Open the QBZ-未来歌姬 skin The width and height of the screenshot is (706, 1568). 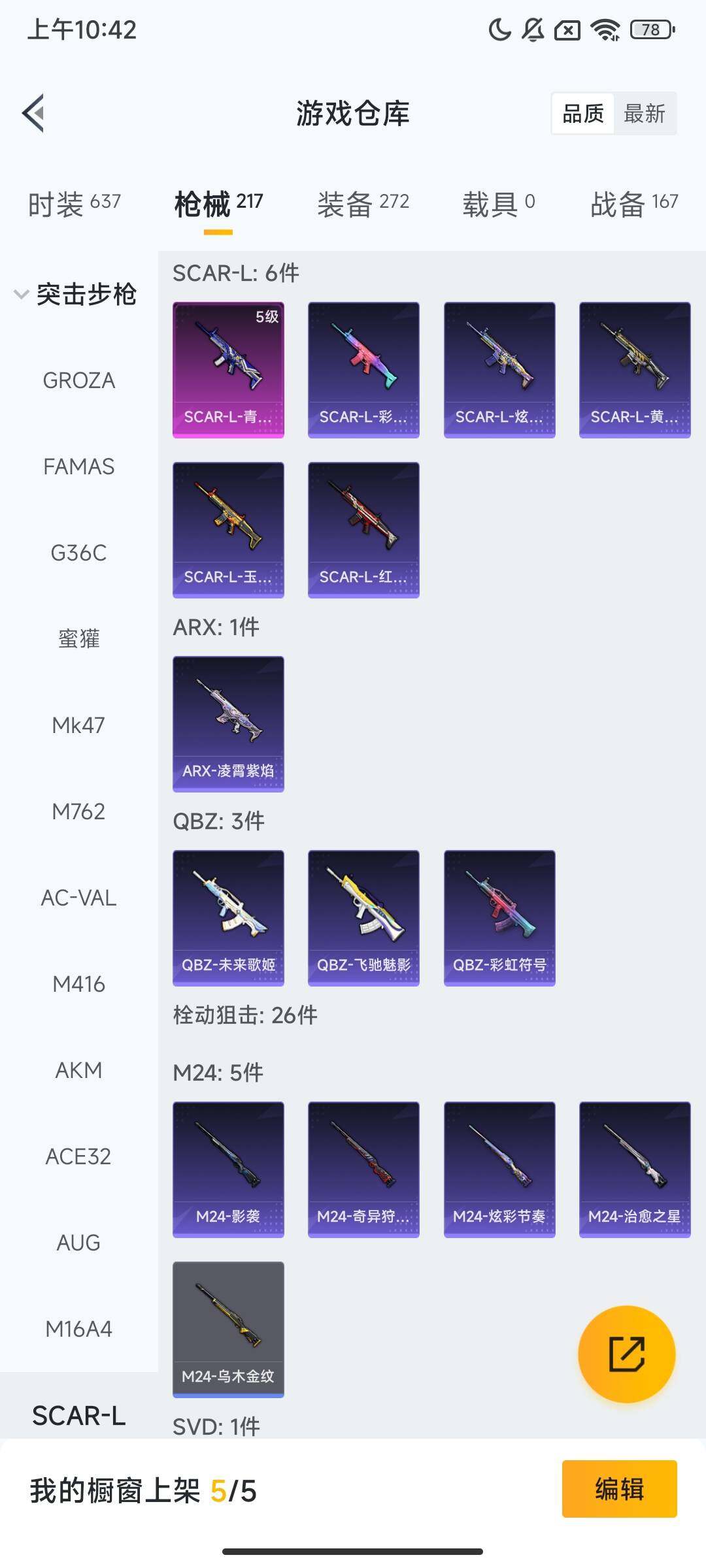(228, 917)
